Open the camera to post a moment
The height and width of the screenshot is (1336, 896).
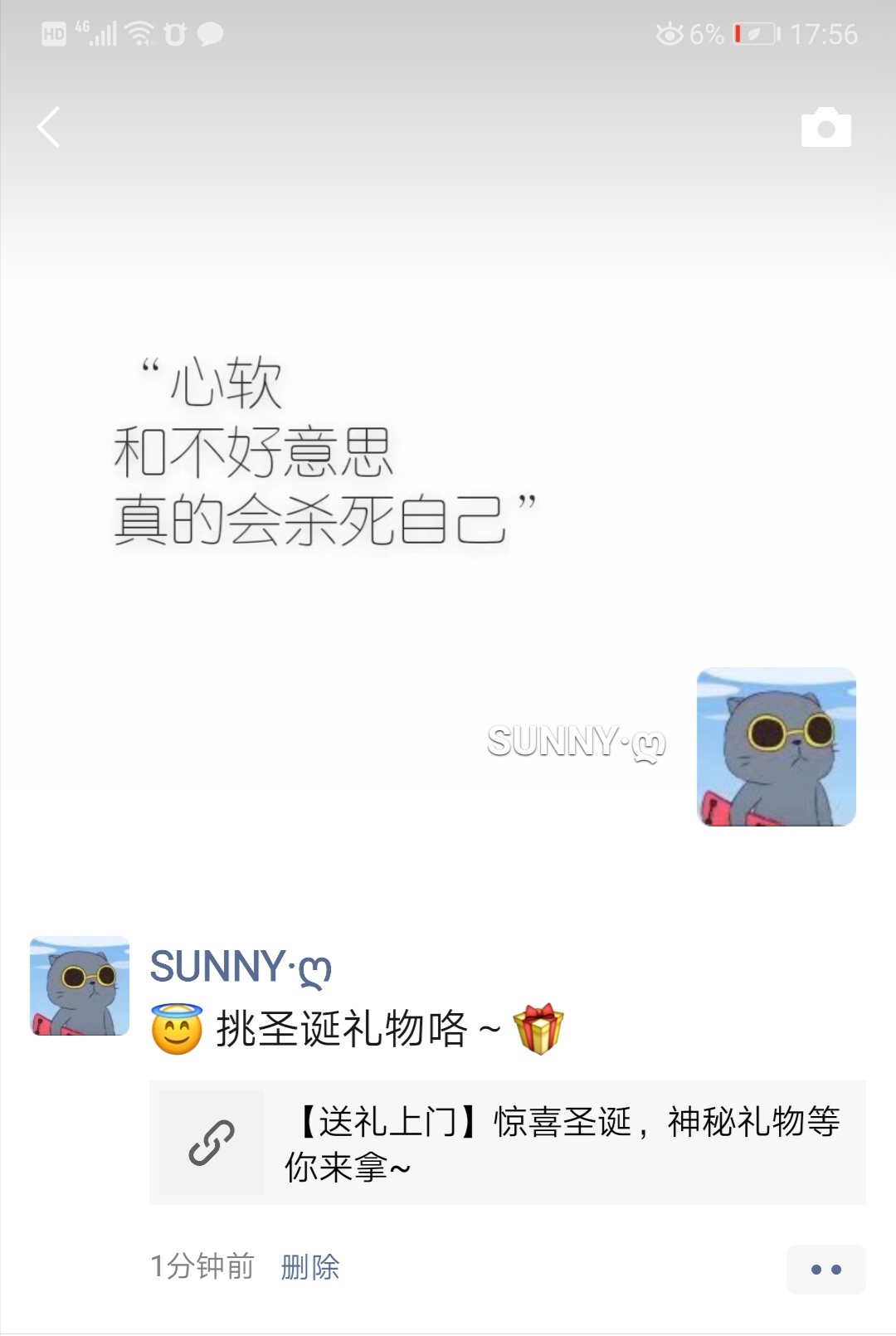pos(825,128)
